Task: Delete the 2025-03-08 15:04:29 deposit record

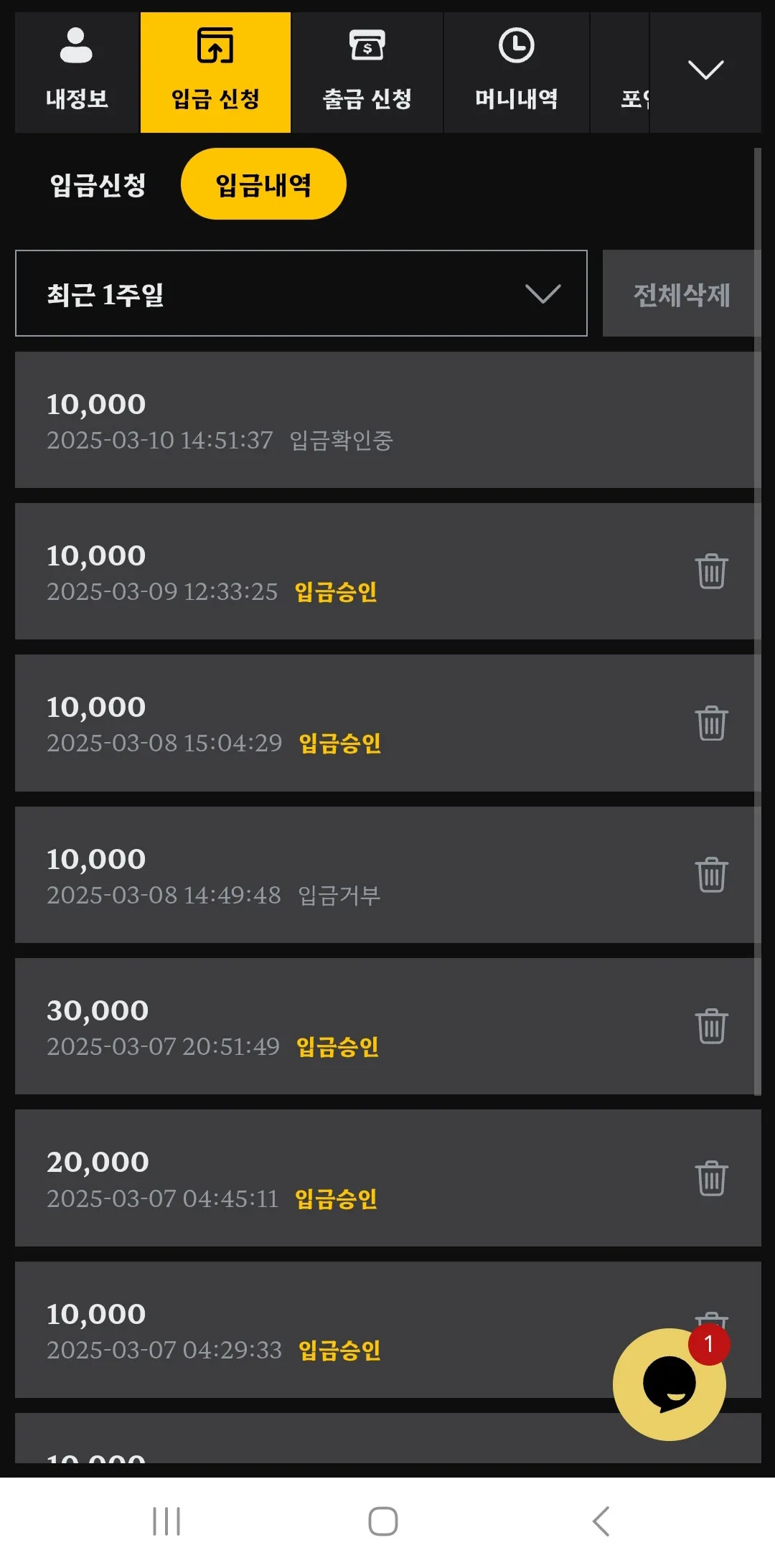Action: pos(711,723)
